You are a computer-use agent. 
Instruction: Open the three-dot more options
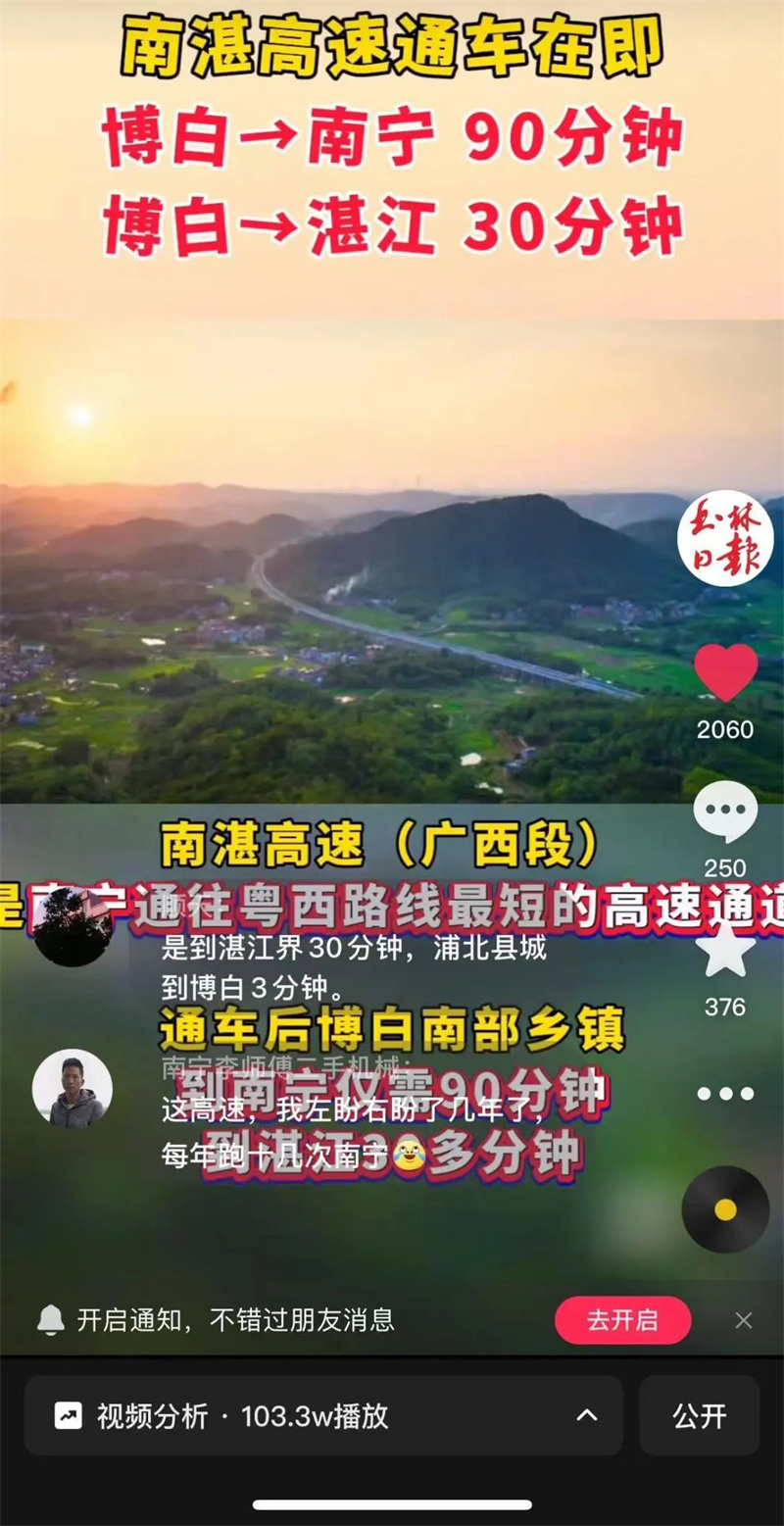tap(725, 1094)
